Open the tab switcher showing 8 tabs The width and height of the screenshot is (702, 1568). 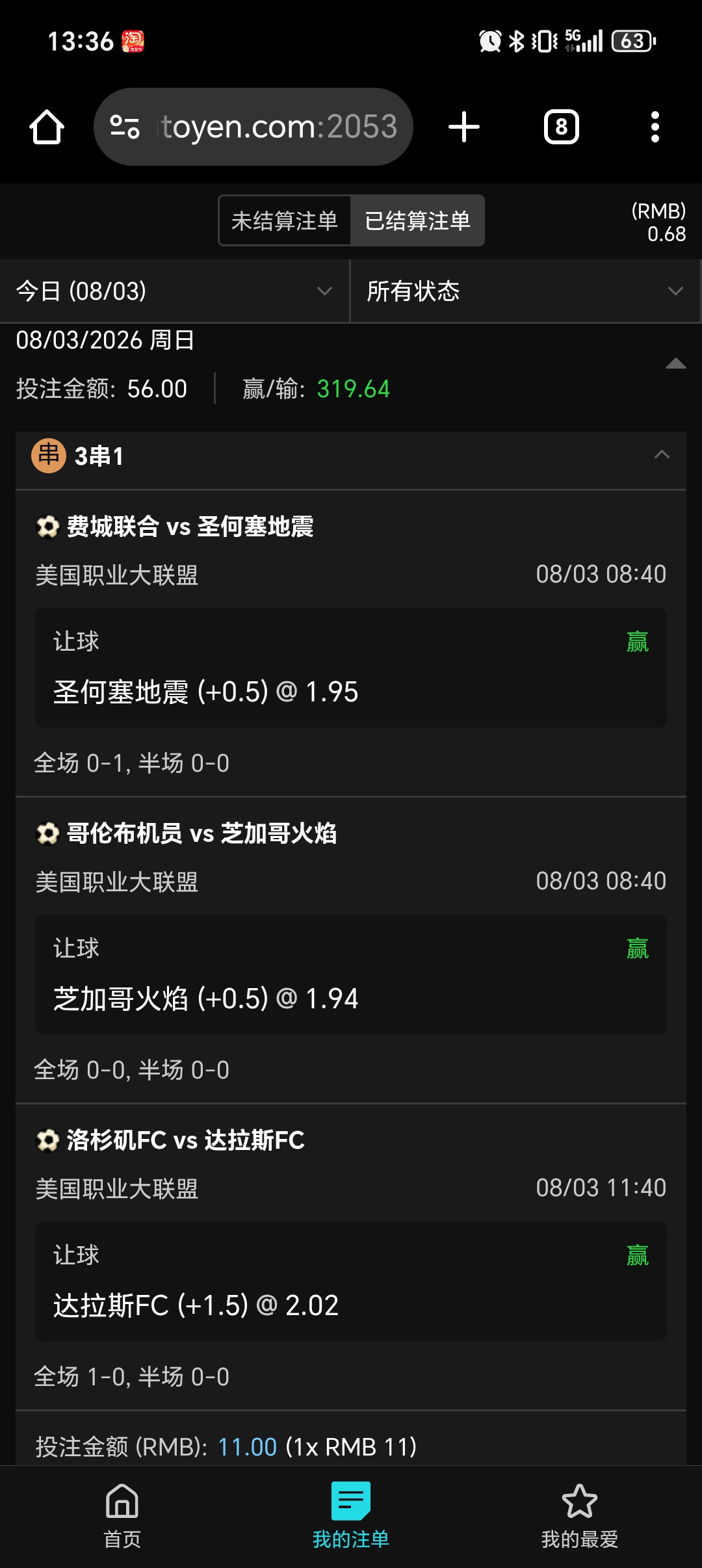(x=561, y=127)
